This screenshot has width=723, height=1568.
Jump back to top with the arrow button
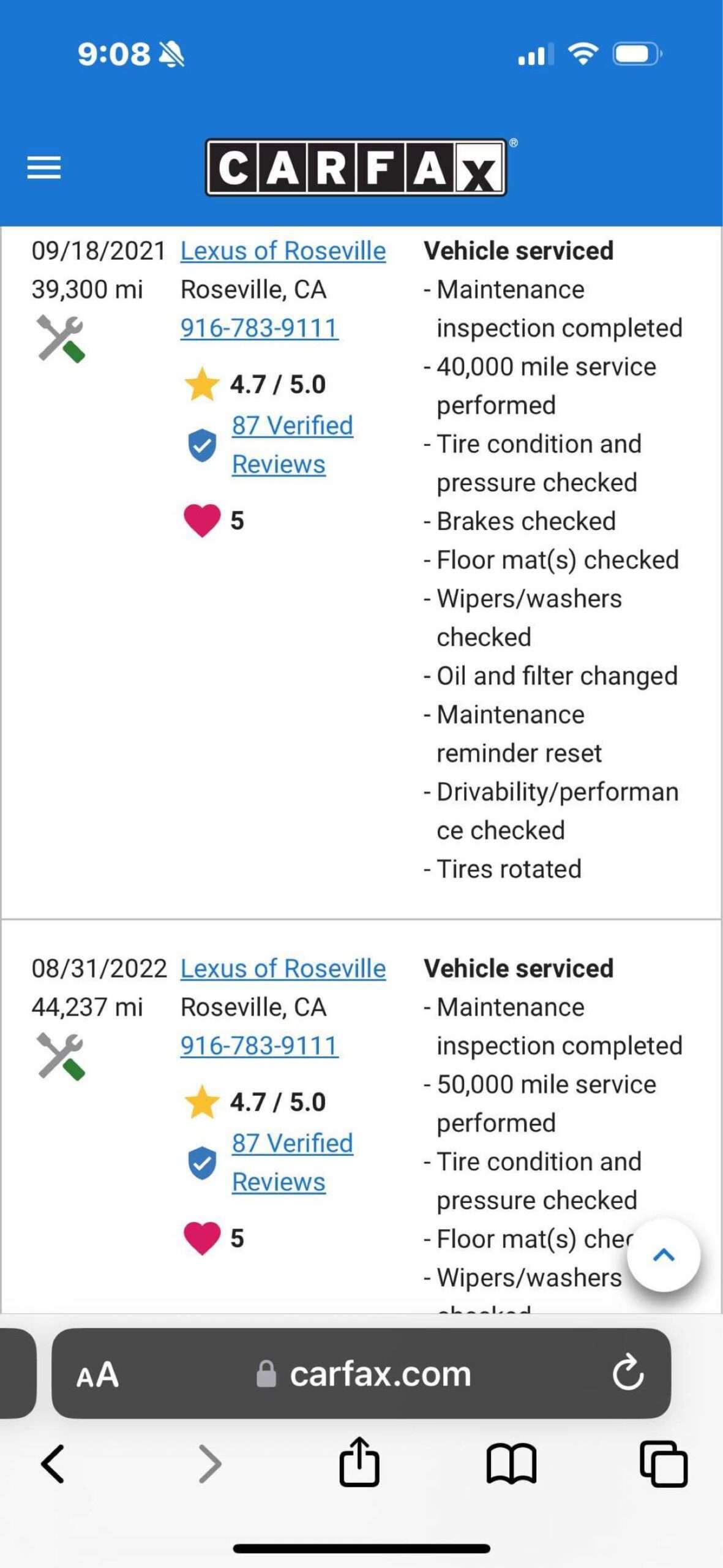click(x=664, y=1255)
